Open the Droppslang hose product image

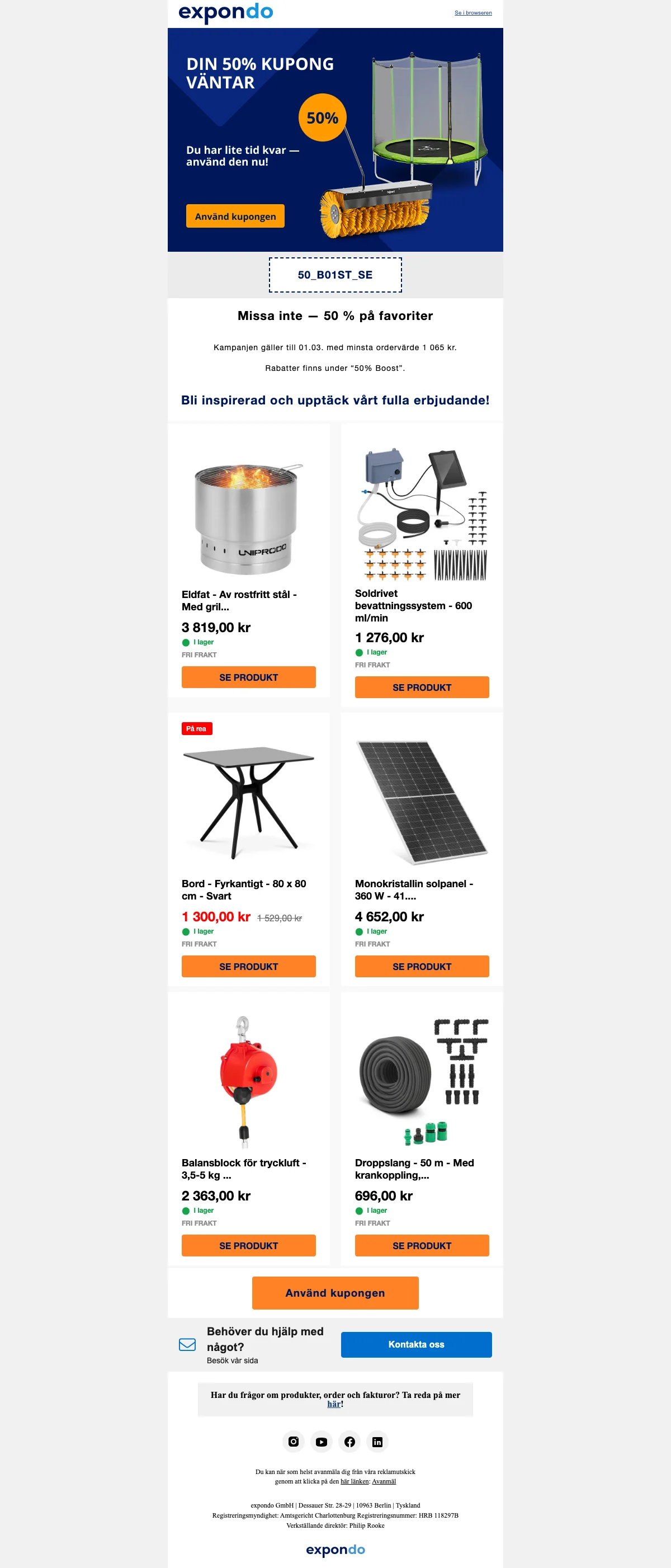422,1079
